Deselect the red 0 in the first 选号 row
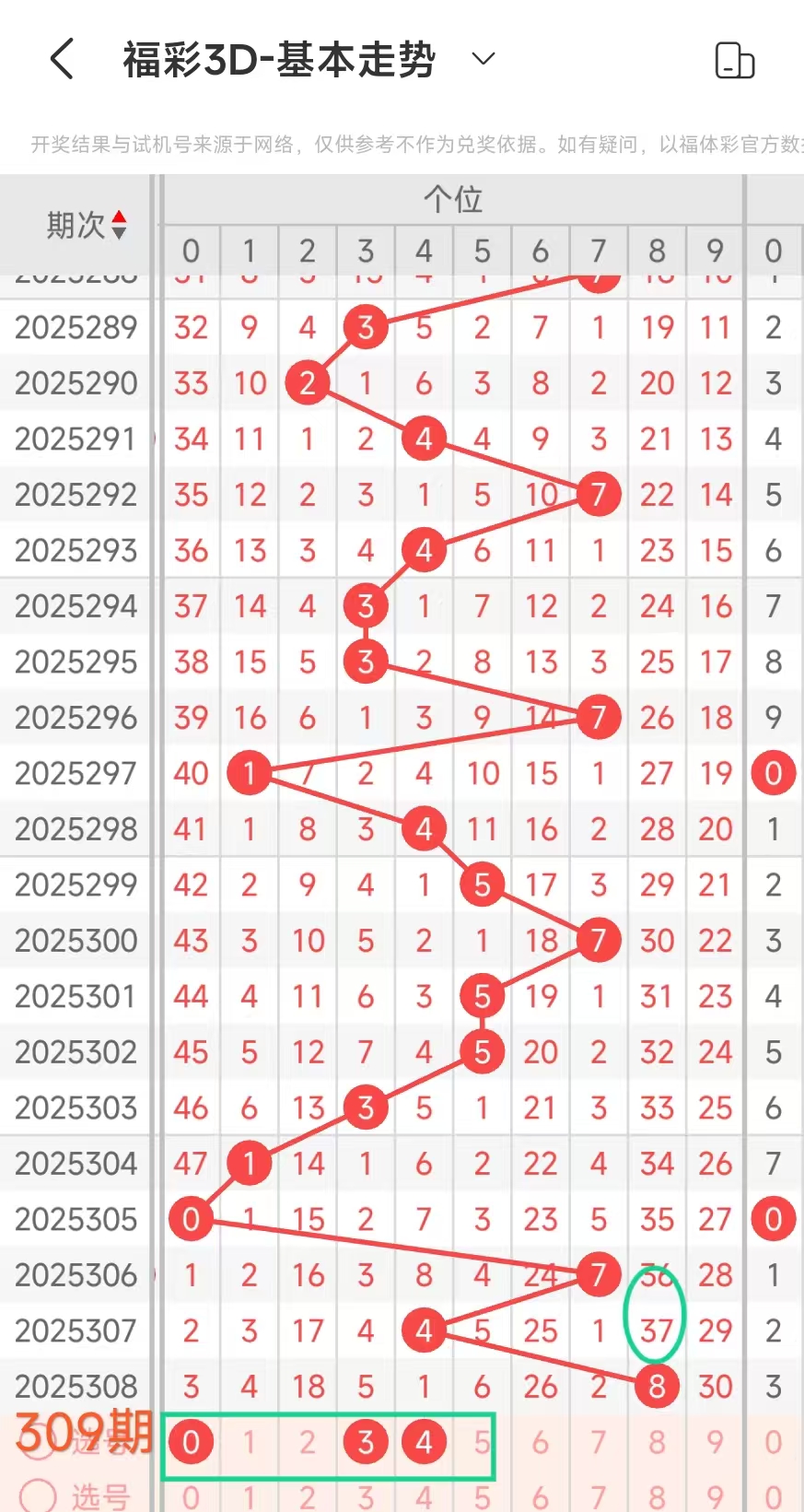 [191, 1442]
